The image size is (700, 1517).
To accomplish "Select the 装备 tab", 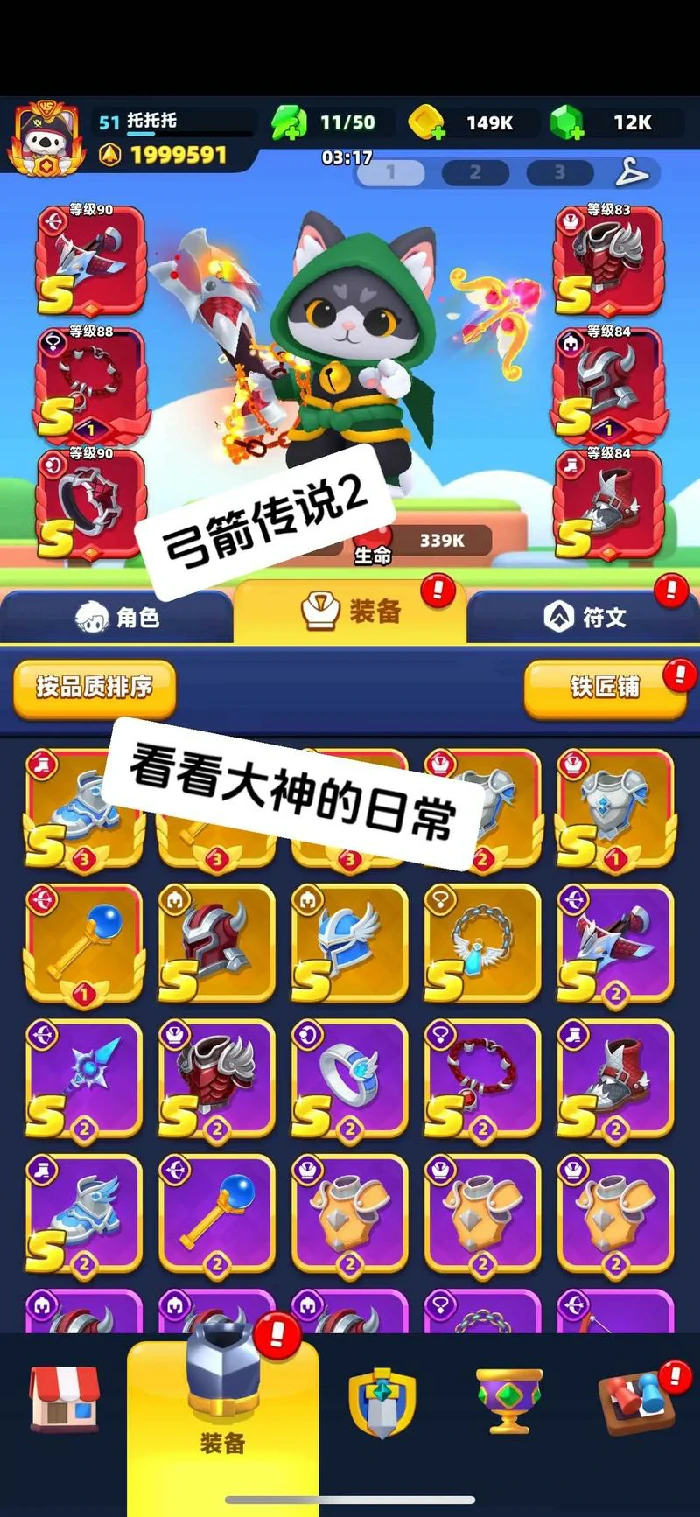I will pos(350,612).
